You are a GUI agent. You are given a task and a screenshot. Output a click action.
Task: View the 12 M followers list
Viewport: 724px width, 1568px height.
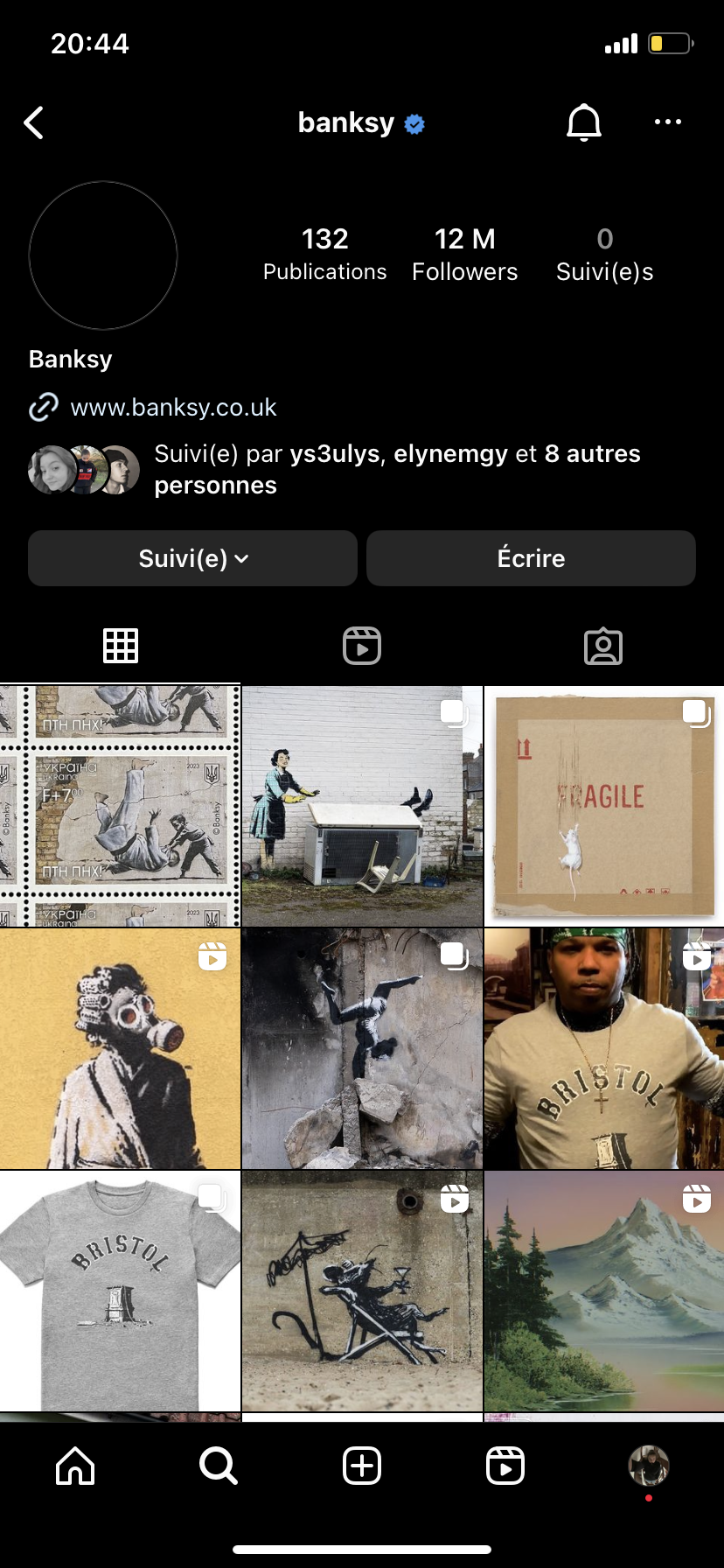464,255
